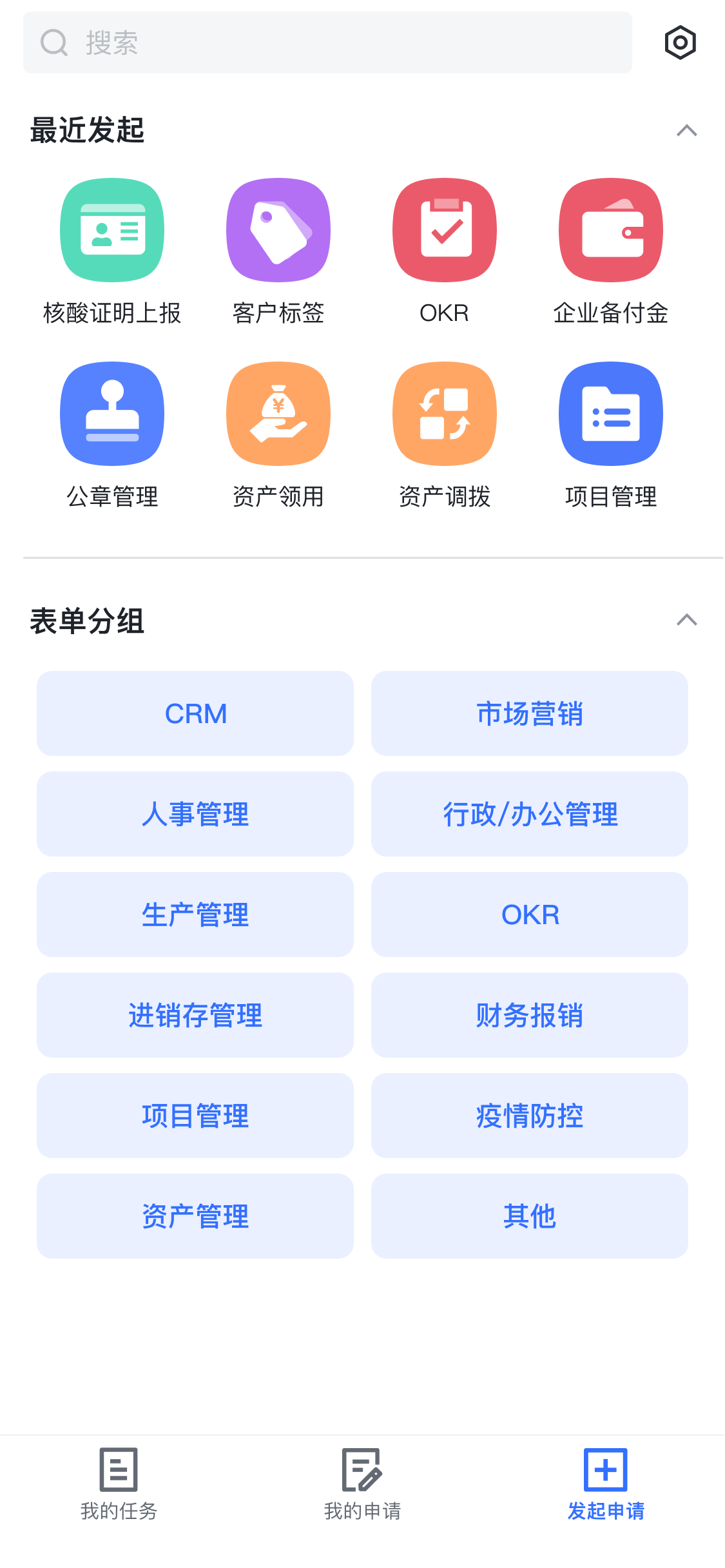Open the settings hexagon icon
The width and height of the screenshot is (725, 1568).
(680, 43)
